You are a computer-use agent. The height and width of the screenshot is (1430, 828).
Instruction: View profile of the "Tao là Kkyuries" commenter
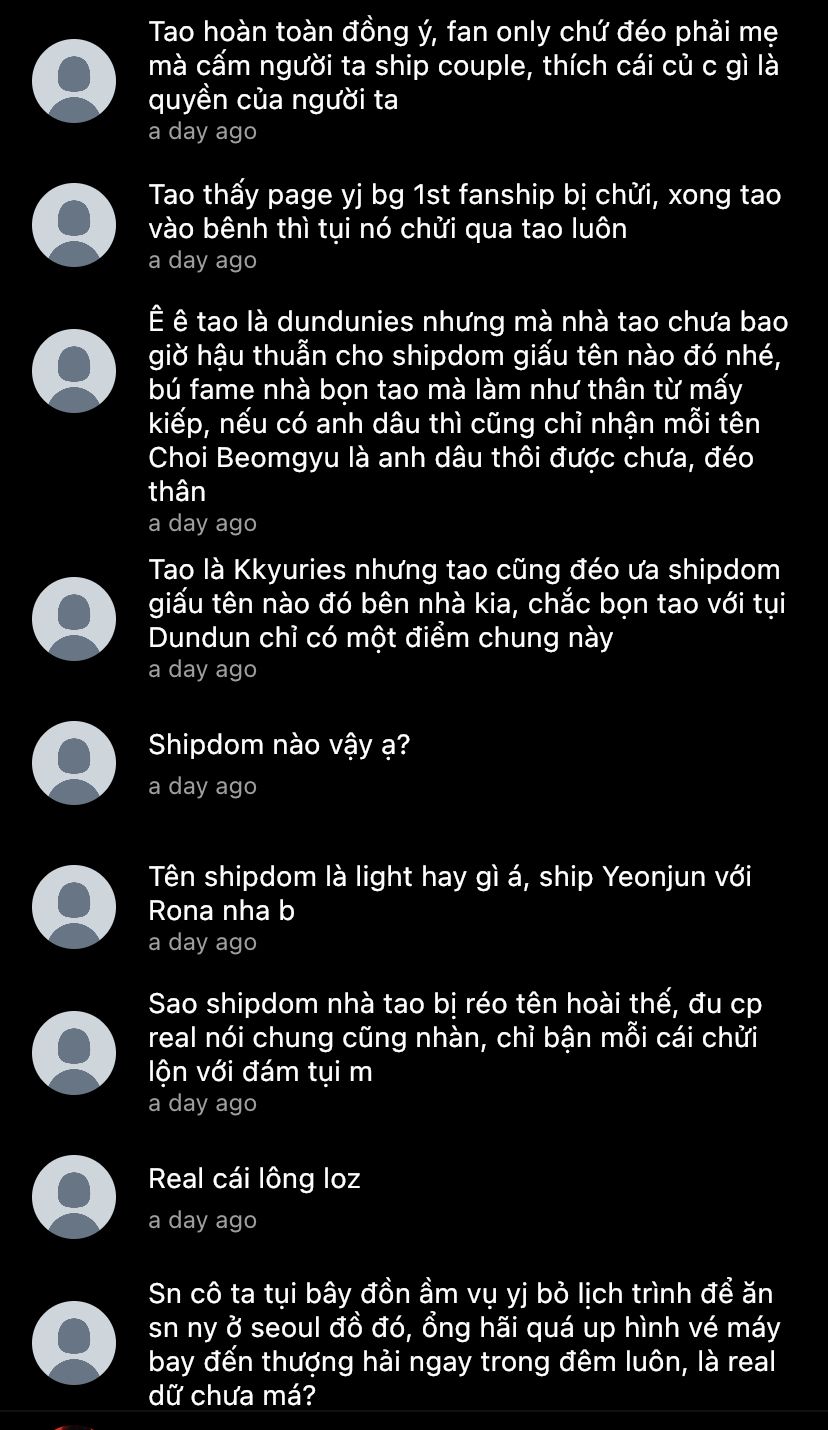point(74,618)
